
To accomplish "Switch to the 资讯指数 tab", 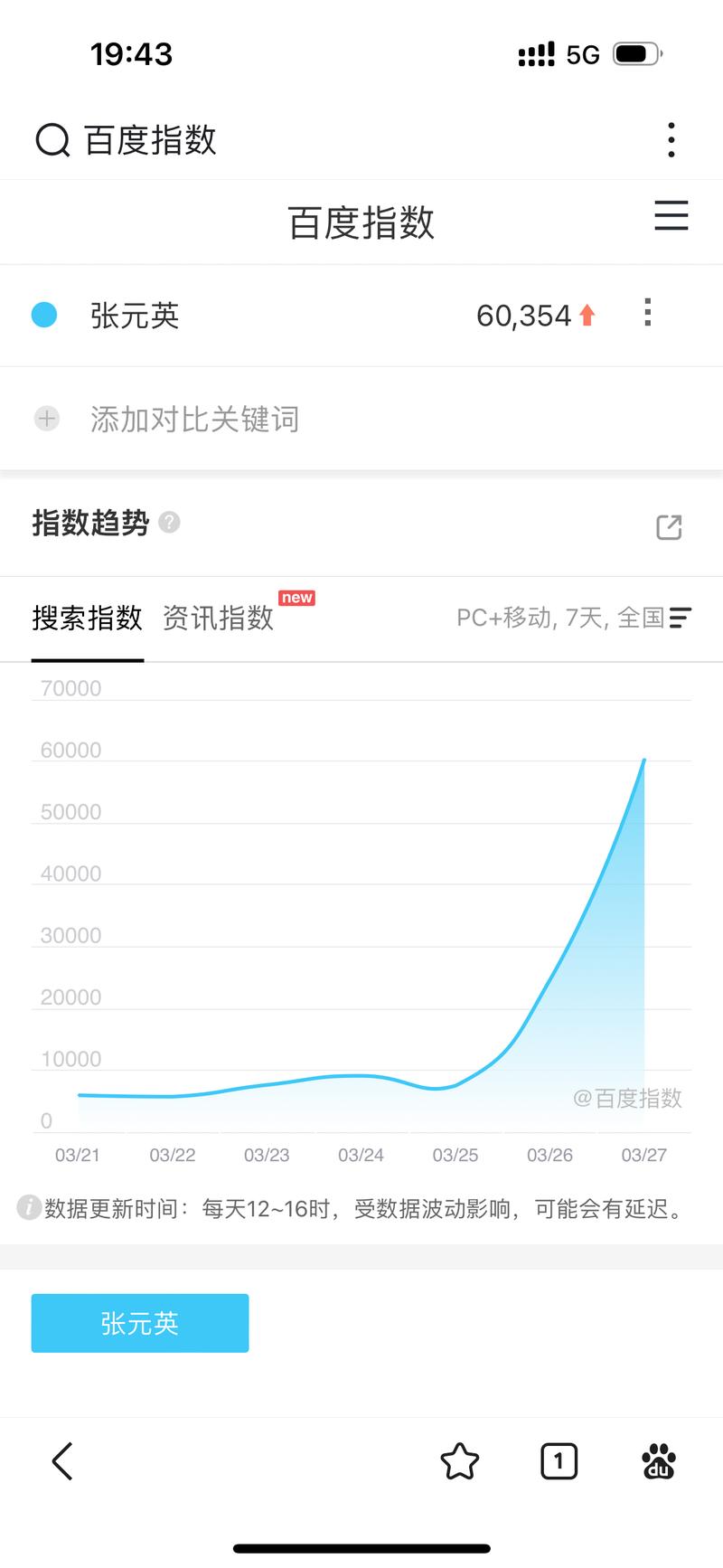I will coord(218,619).
